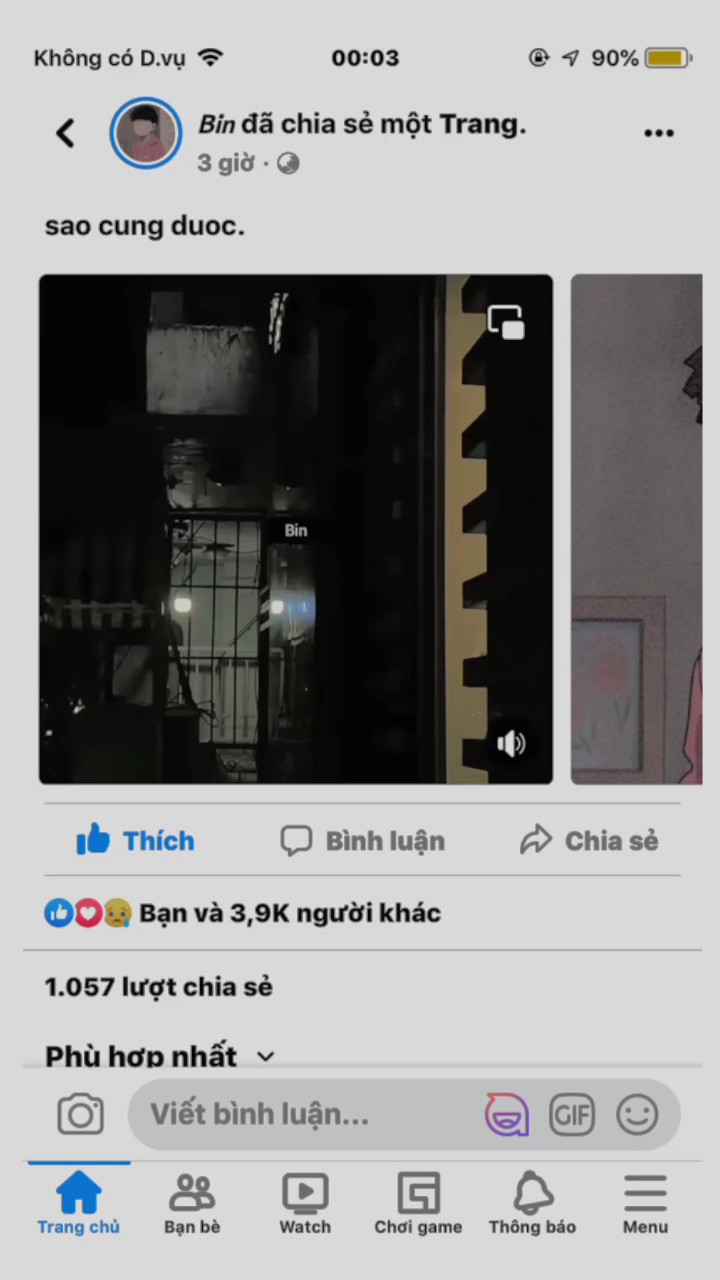720x1280 pixels.
Task: Switch to the Watch tab
Action: point(305,1204)
